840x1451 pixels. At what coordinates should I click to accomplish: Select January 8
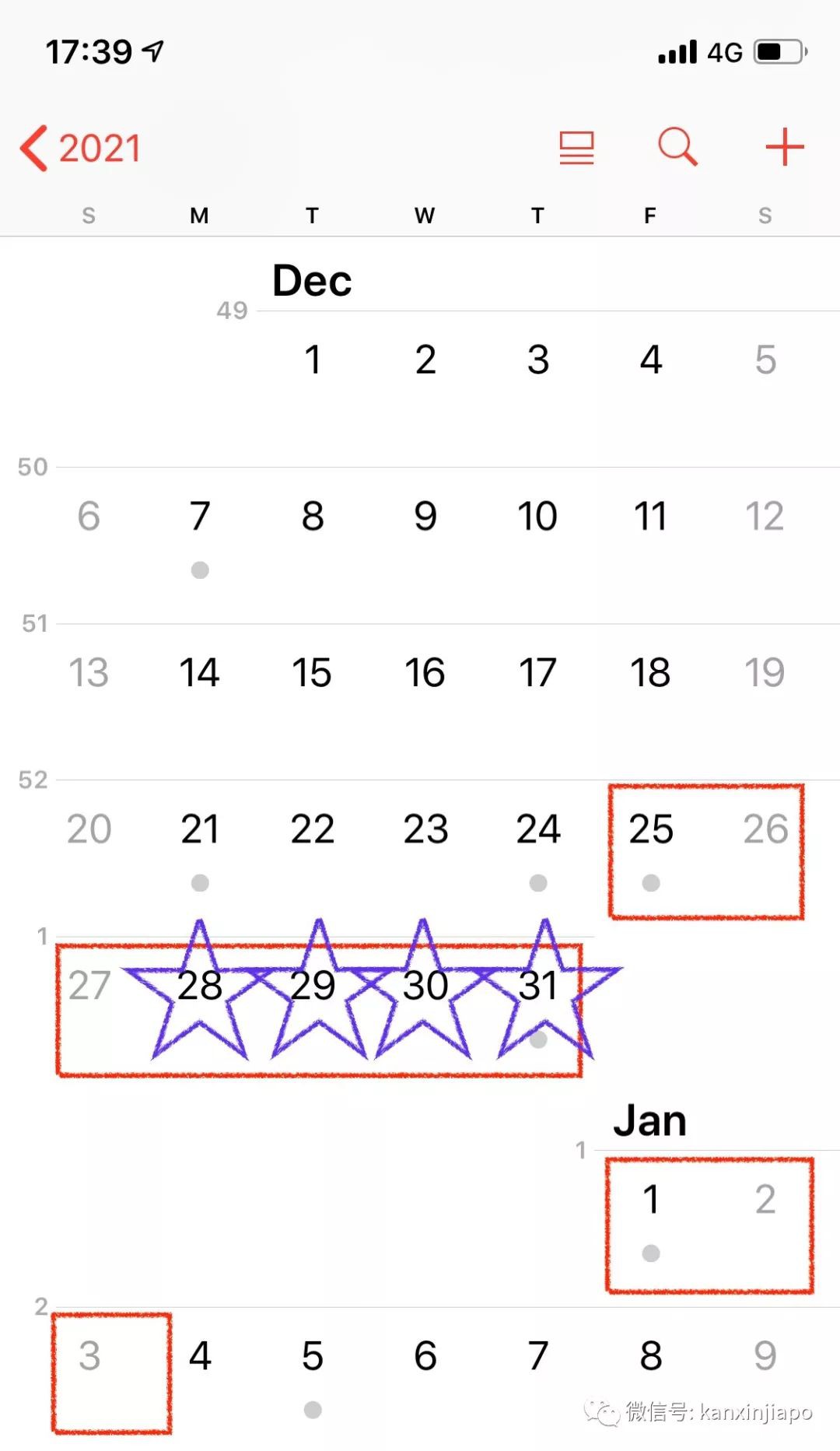tap(651, 1357)
